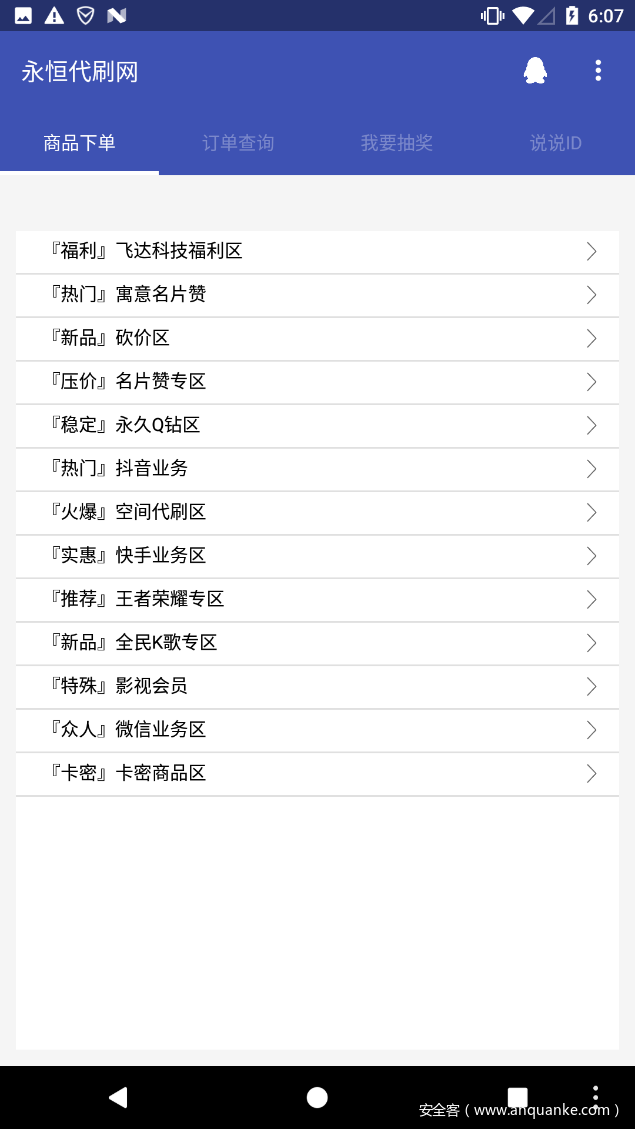Open 『新品』全民K歌专区
The image size is (635, 1129).
[317, 643]
